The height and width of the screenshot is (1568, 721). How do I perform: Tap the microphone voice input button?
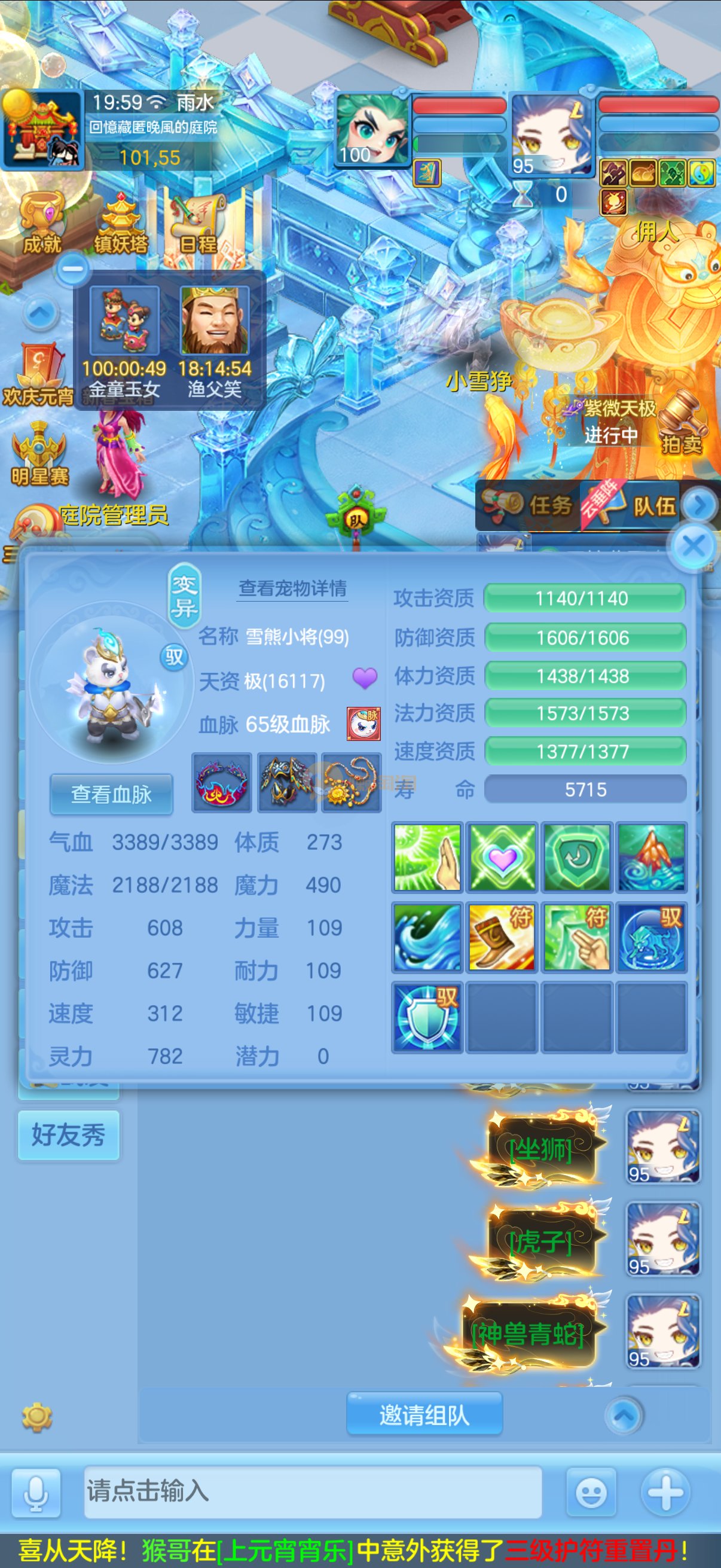click(36, 1492)
